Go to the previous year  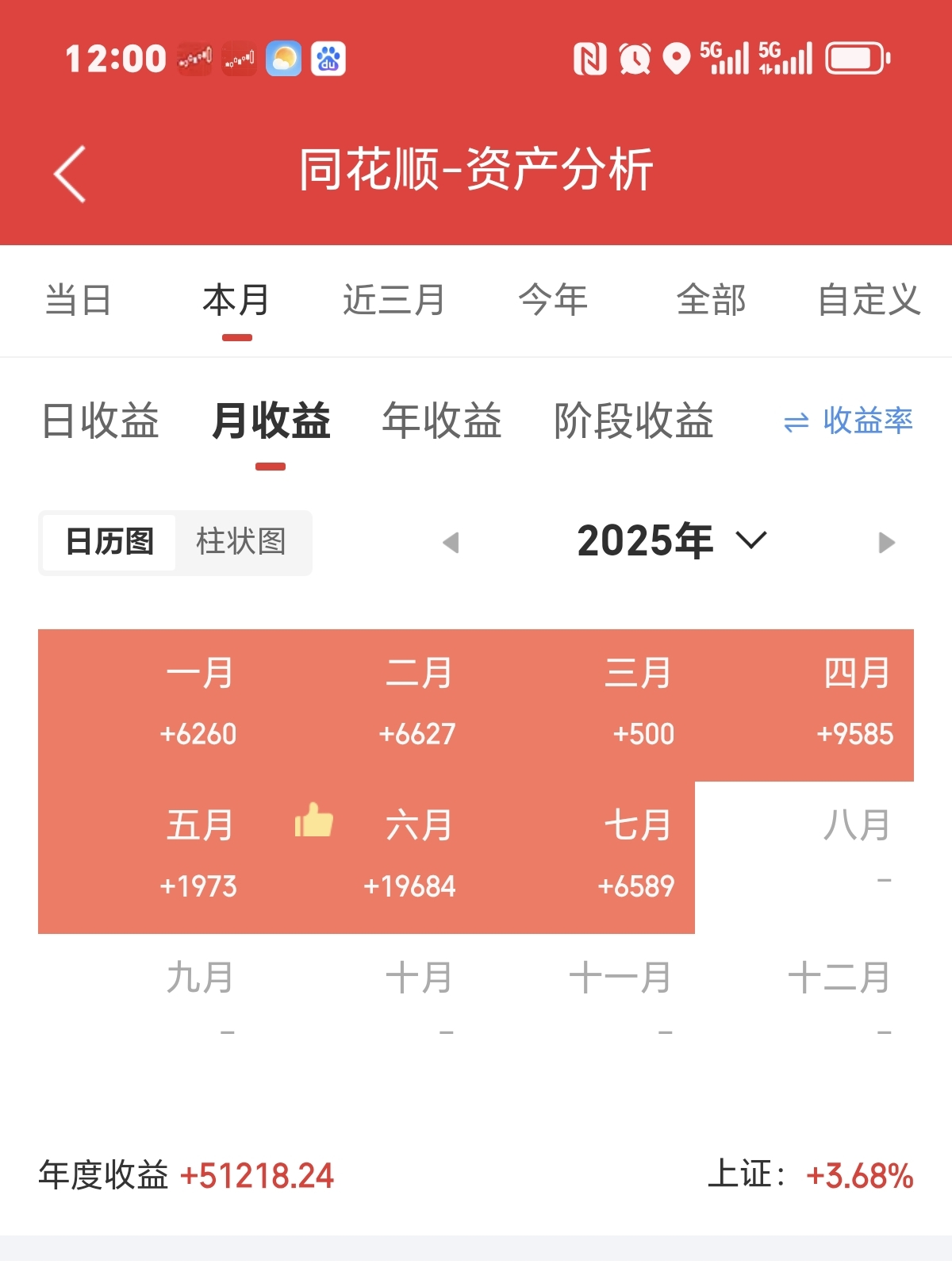tap(451, 543)
